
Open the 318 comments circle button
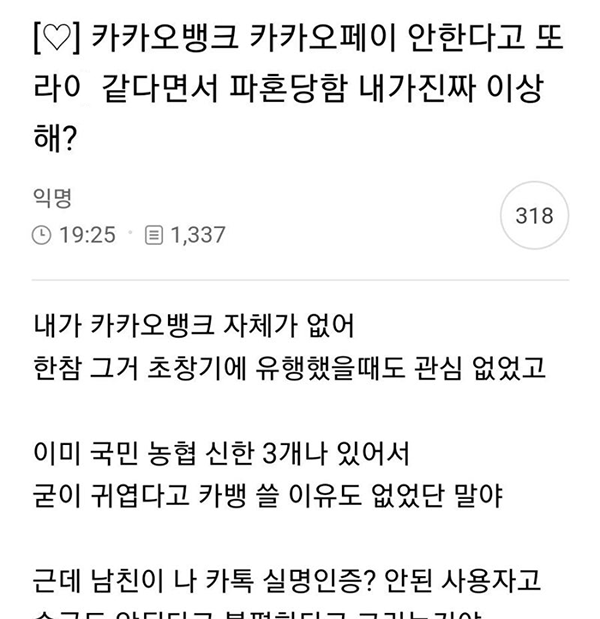point(533,217)
